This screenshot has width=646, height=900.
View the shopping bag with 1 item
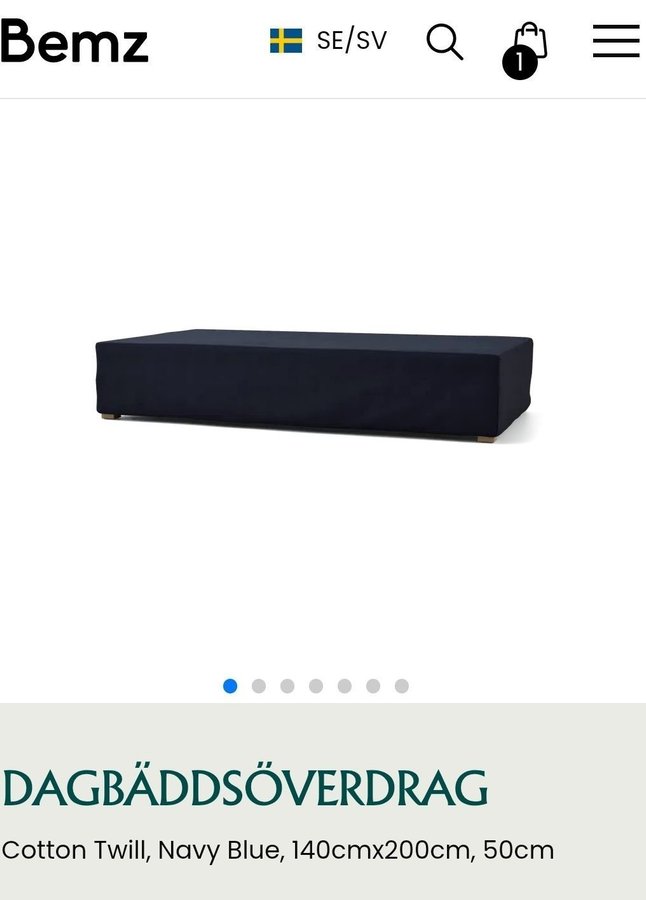click(527, 47)
